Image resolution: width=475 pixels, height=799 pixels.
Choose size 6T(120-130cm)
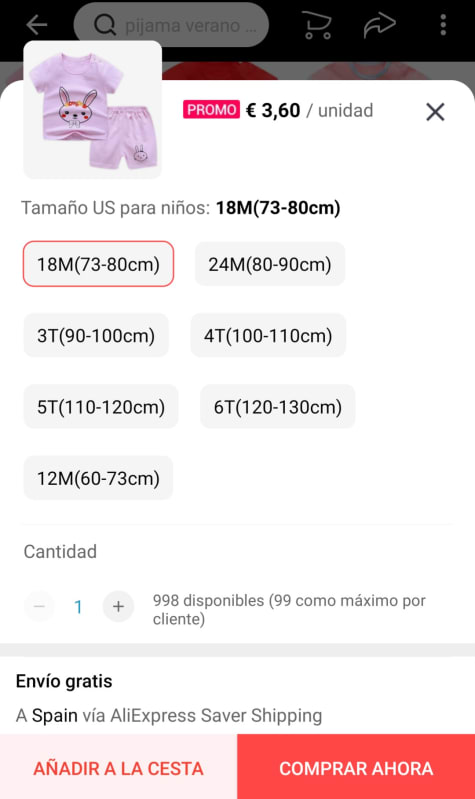(278, 407)
